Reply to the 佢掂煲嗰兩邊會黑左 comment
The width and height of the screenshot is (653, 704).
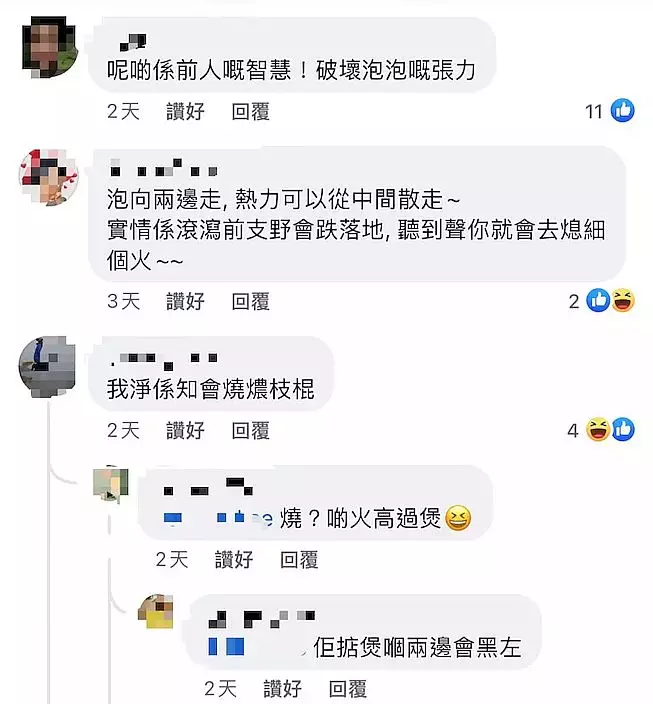348,689
